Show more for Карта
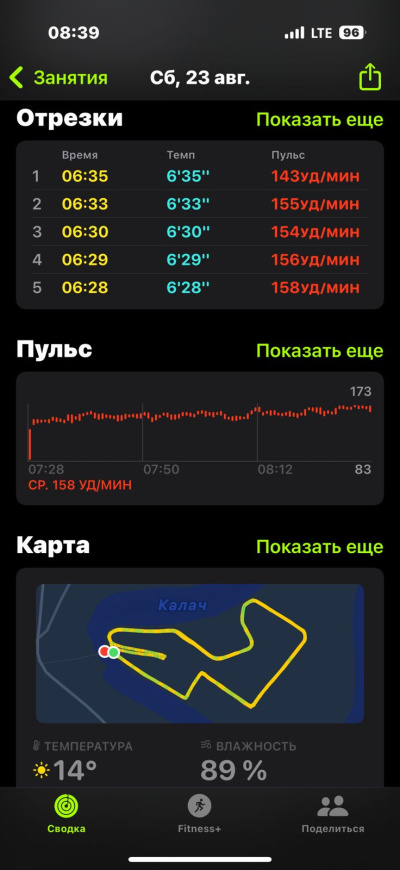 320,547
